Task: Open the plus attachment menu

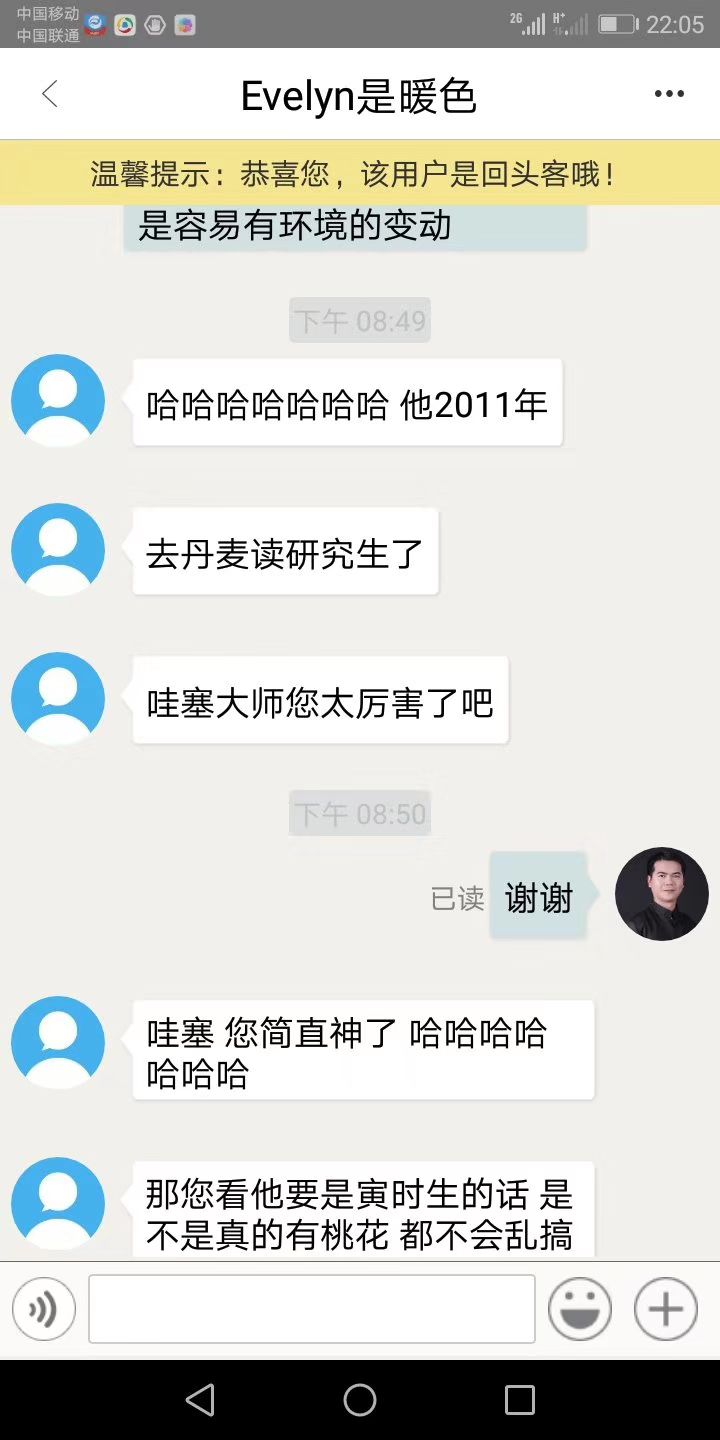Action: click(x=666, y=1309)
